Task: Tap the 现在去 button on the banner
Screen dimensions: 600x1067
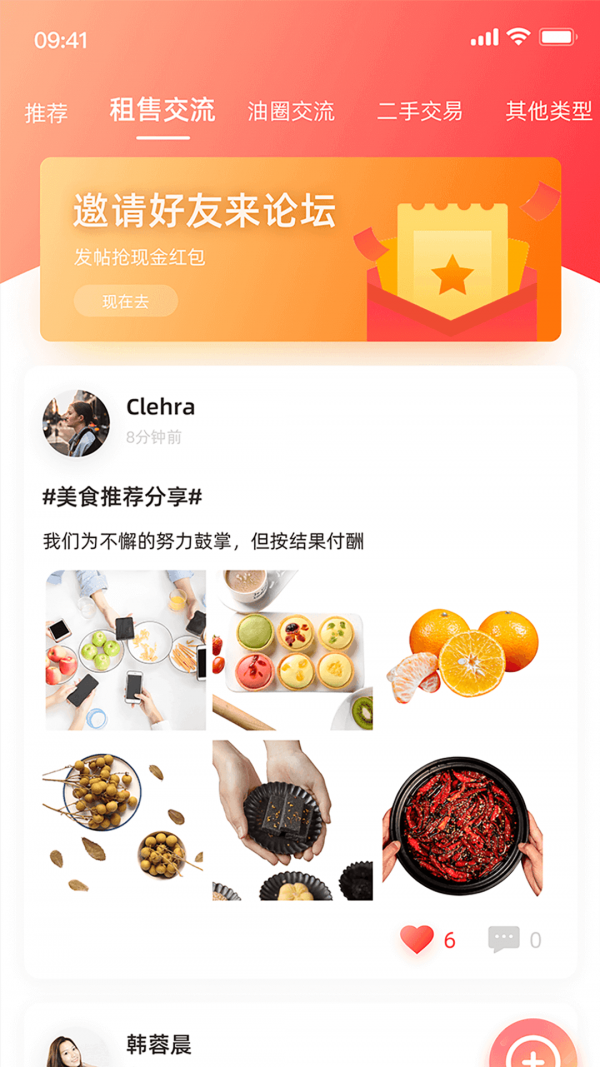Action: (126, 301)
